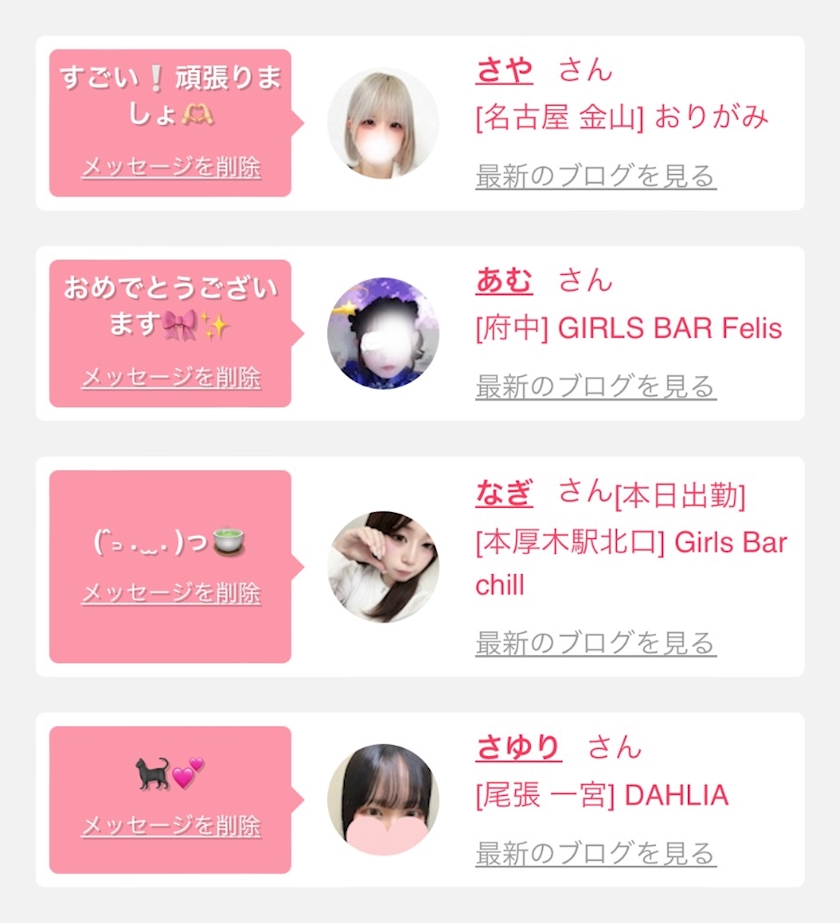
Task: Delete the message sent to さゆり
Action: 171,825
